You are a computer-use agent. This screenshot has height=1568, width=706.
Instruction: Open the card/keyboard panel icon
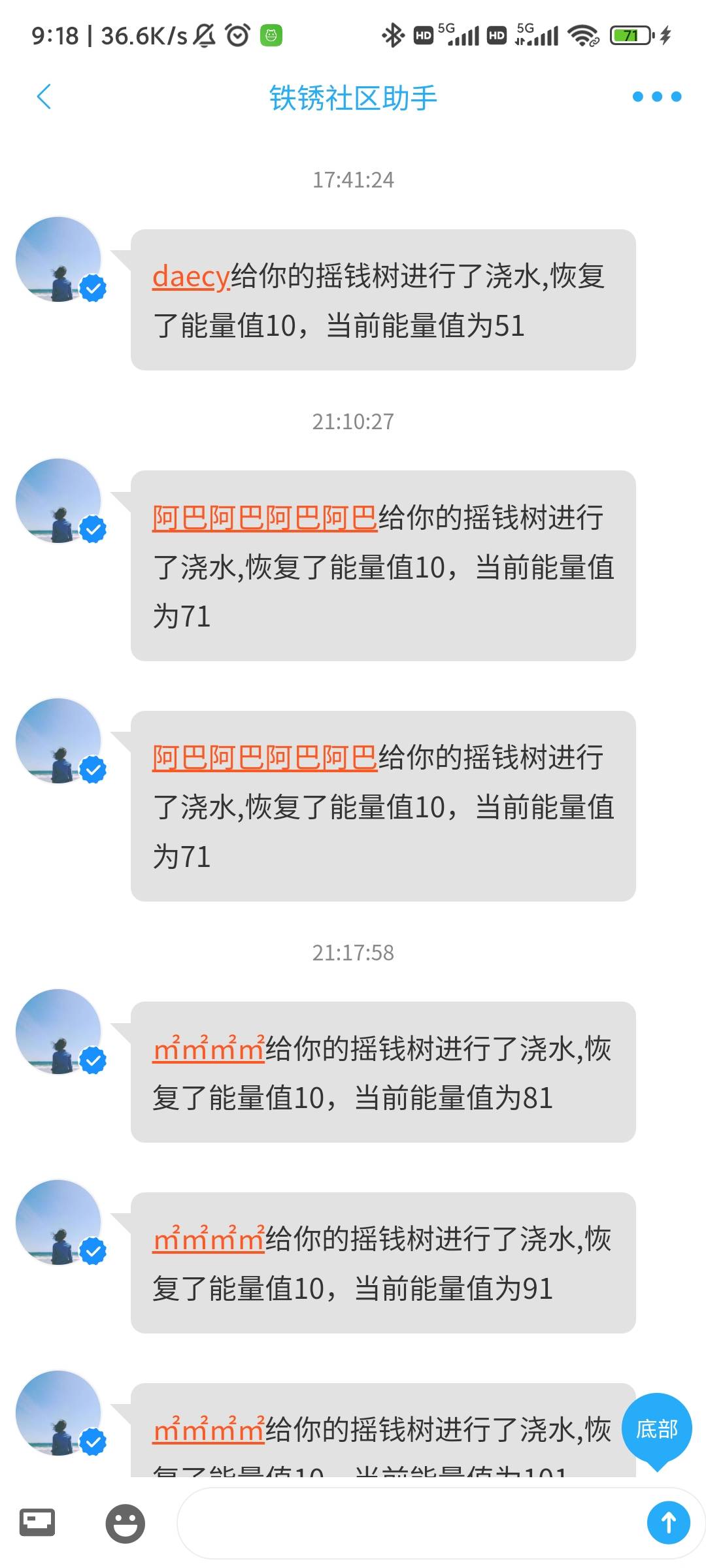[37, 1522]
